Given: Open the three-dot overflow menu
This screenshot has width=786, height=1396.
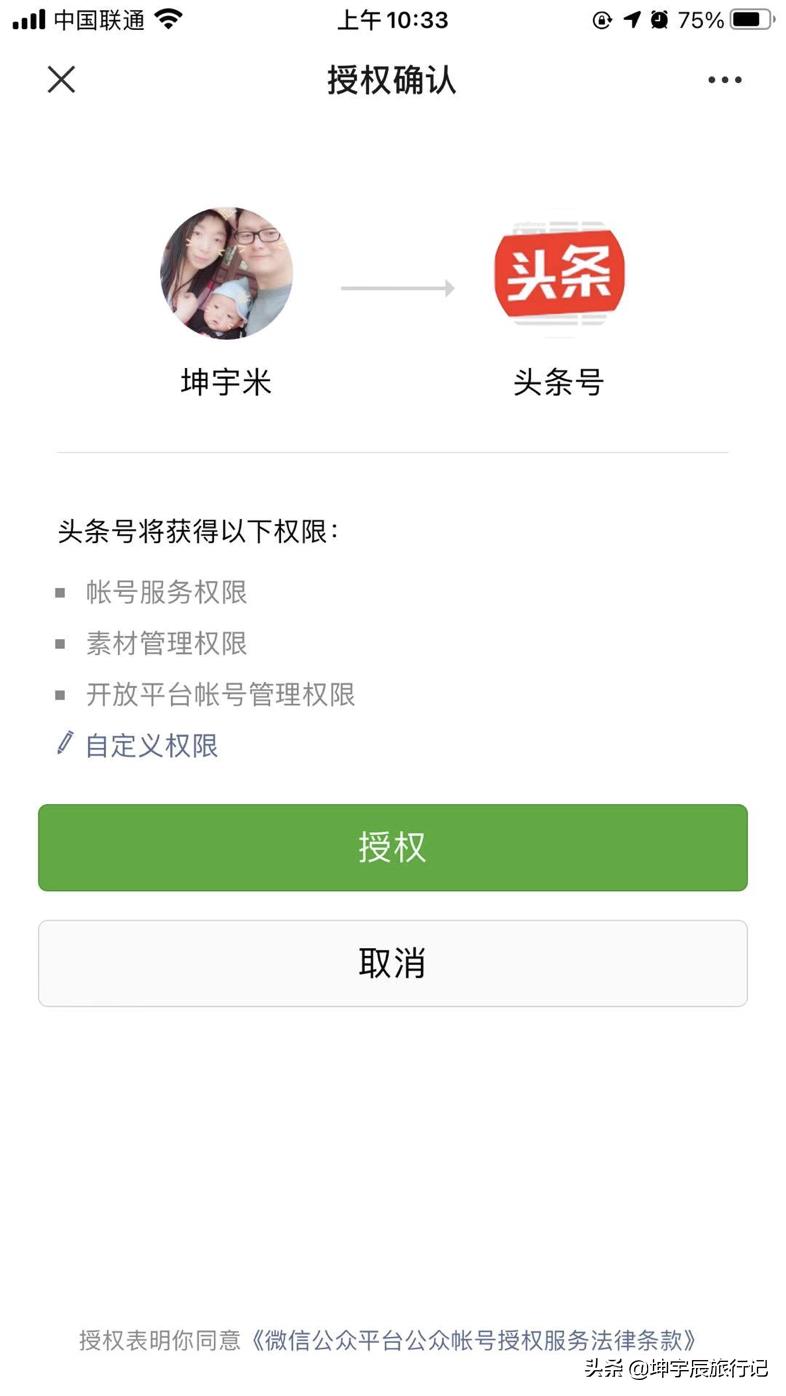Looking at the screenshot, I should pyautogui.click(x=724, y=80).
